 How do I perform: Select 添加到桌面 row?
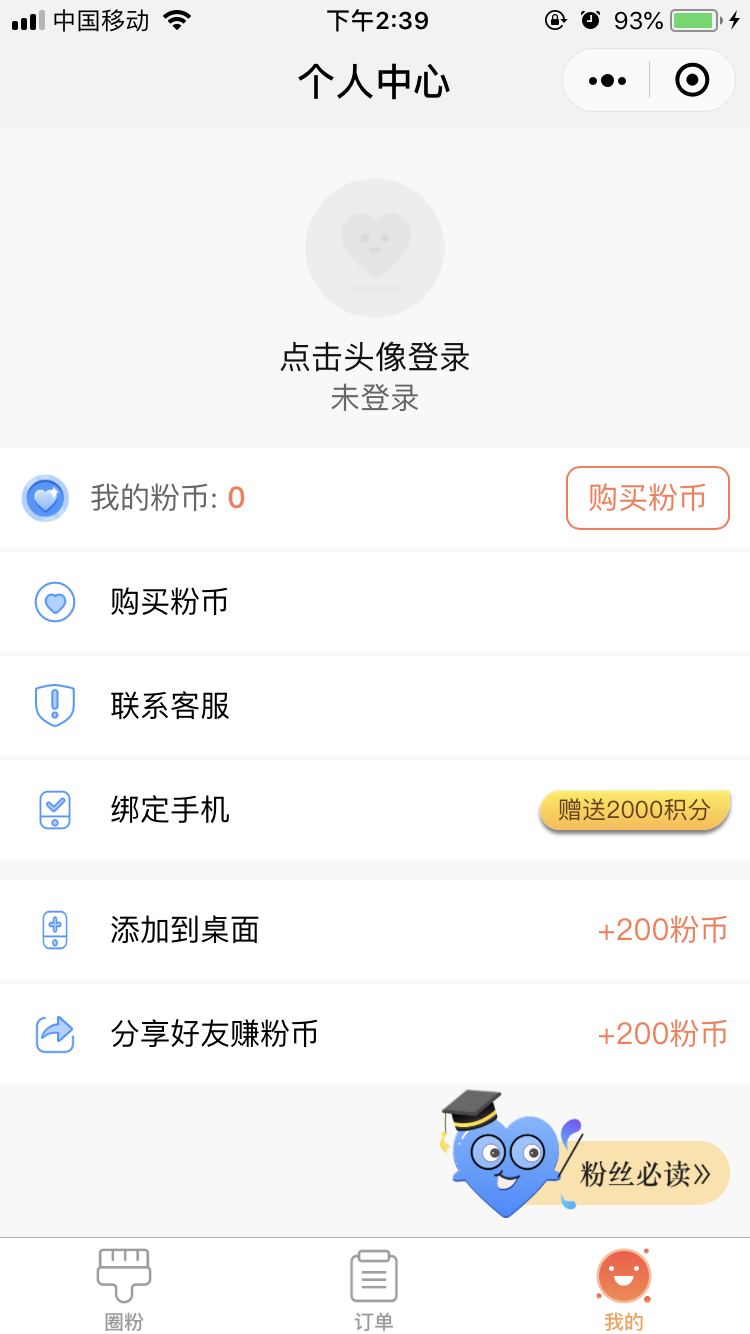pos(375,930)
